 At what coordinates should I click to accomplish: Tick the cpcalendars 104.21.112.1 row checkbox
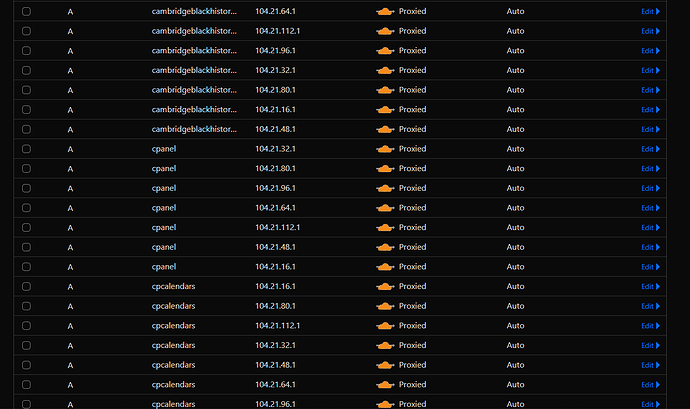coord(26,326)
